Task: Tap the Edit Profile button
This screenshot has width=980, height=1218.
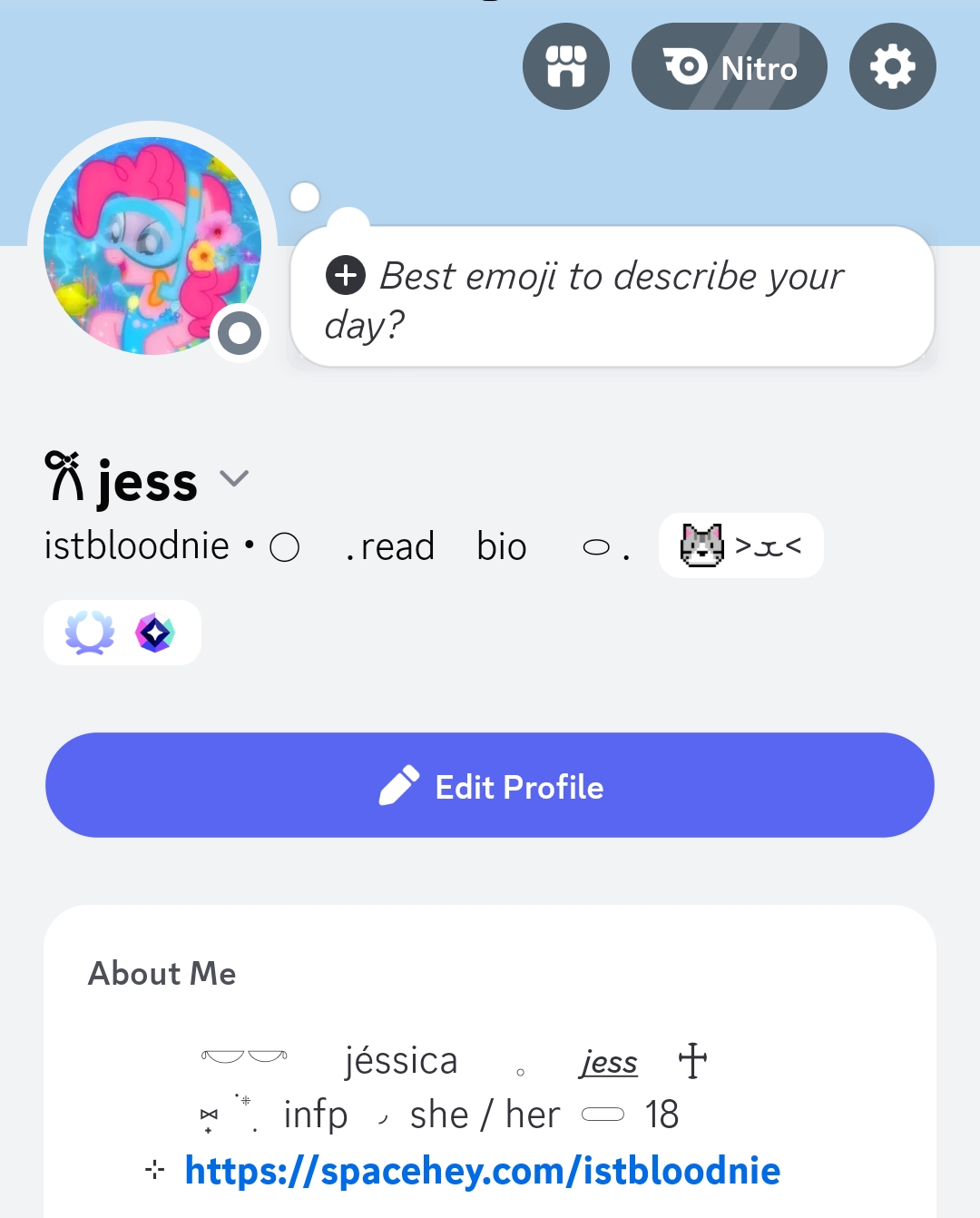Action: [490, 785]
